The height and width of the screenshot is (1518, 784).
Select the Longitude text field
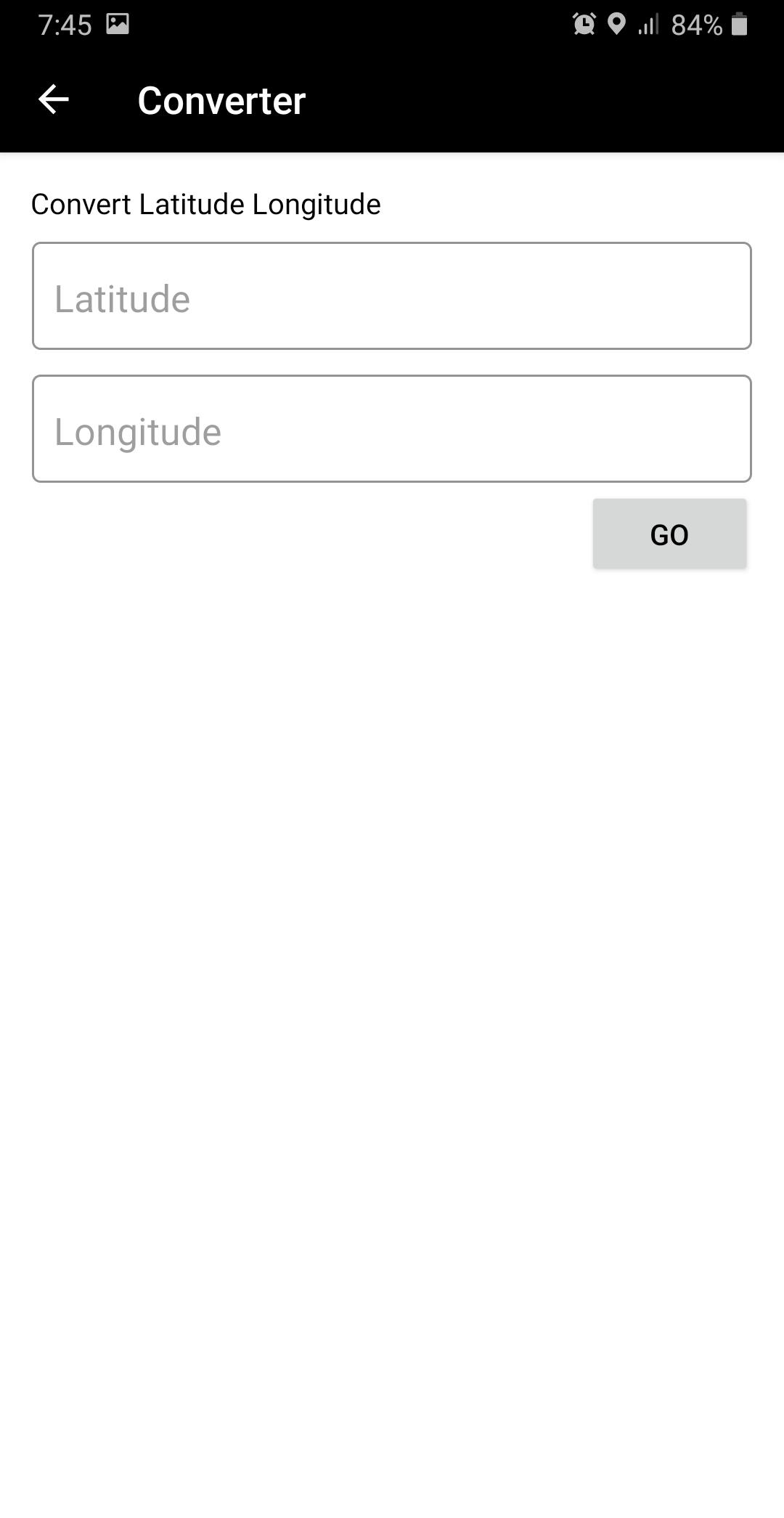tap(391, 429)
